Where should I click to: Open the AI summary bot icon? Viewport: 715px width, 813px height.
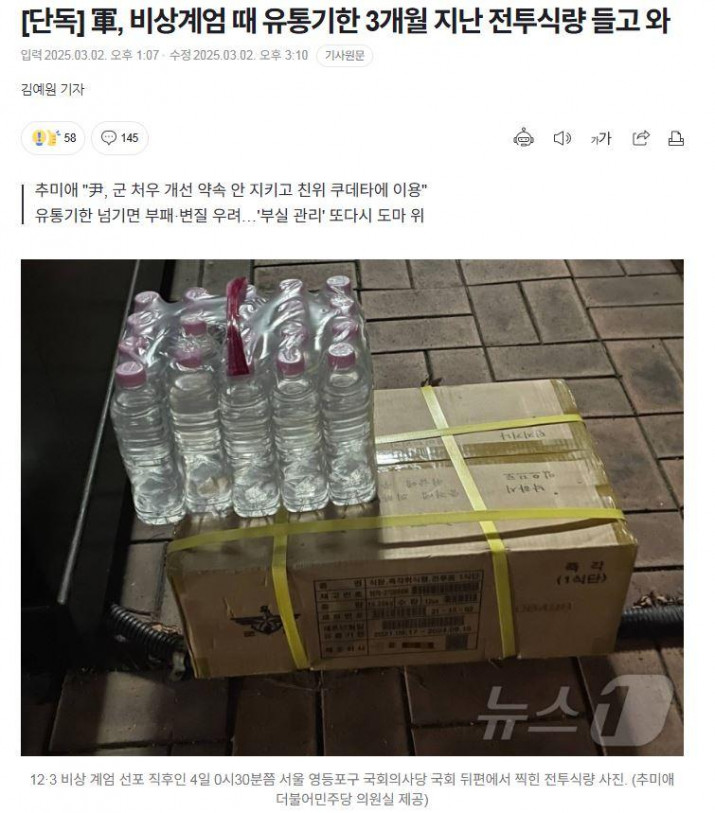coord(523,138)
